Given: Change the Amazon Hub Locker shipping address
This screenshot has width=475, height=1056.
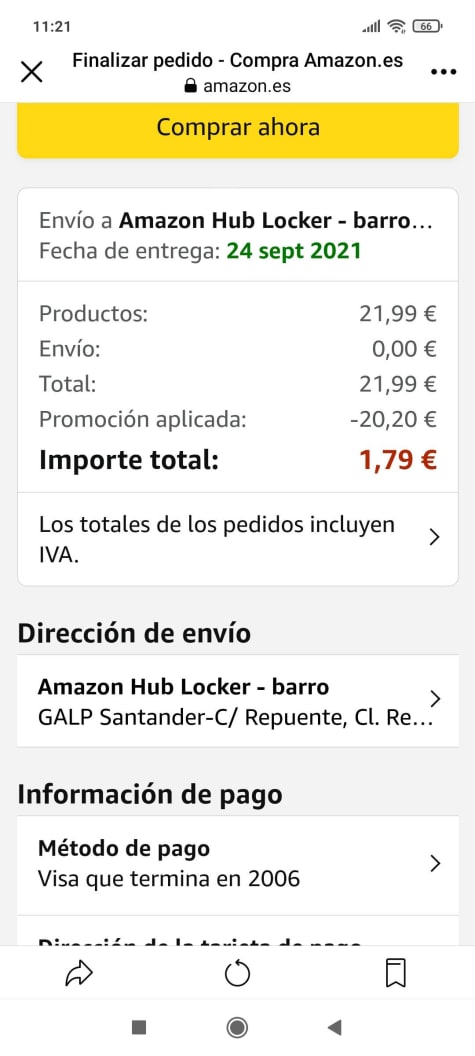Looking at the screenshot, I should (238, 701).
